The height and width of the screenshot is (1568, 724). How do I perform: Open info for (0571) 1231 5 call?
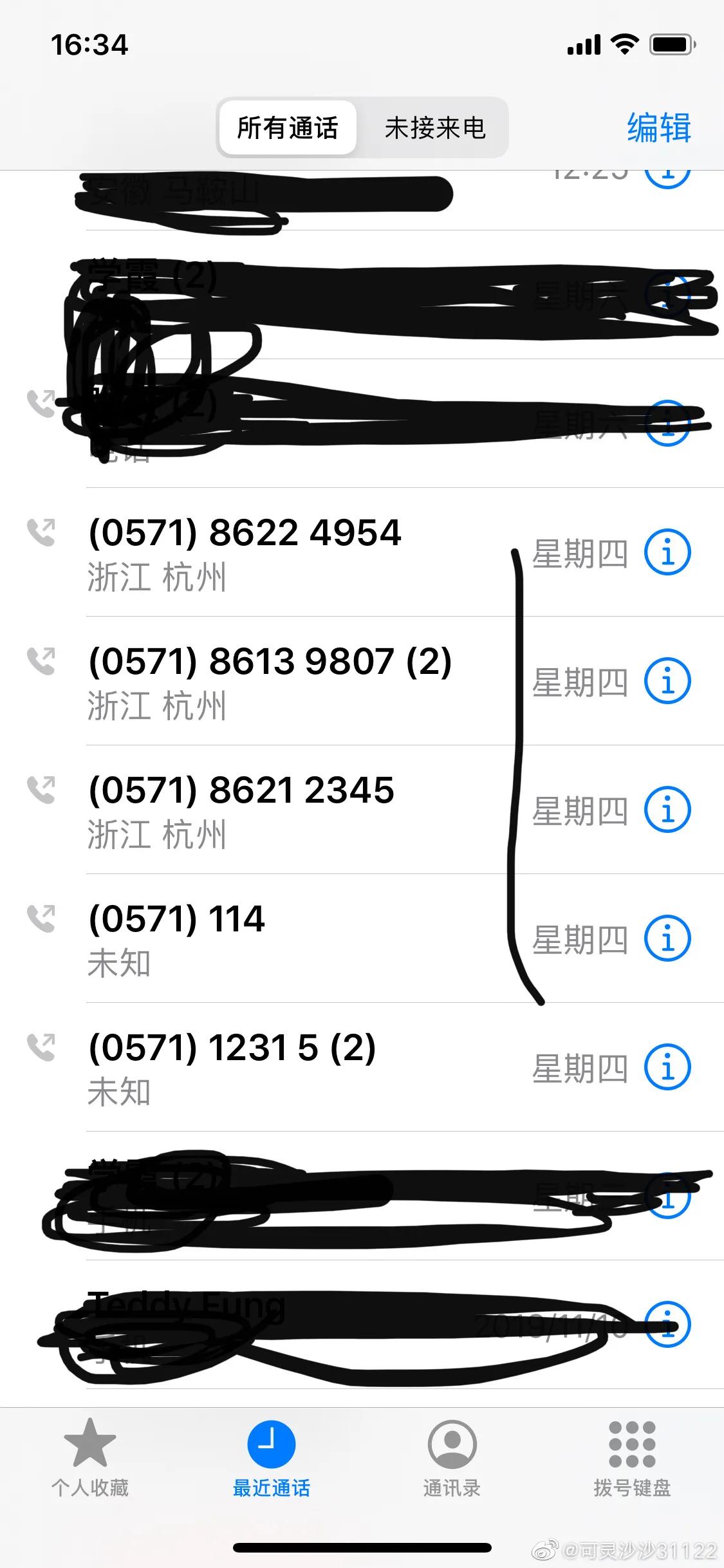pyautogui.click(x=667, y=1067)
